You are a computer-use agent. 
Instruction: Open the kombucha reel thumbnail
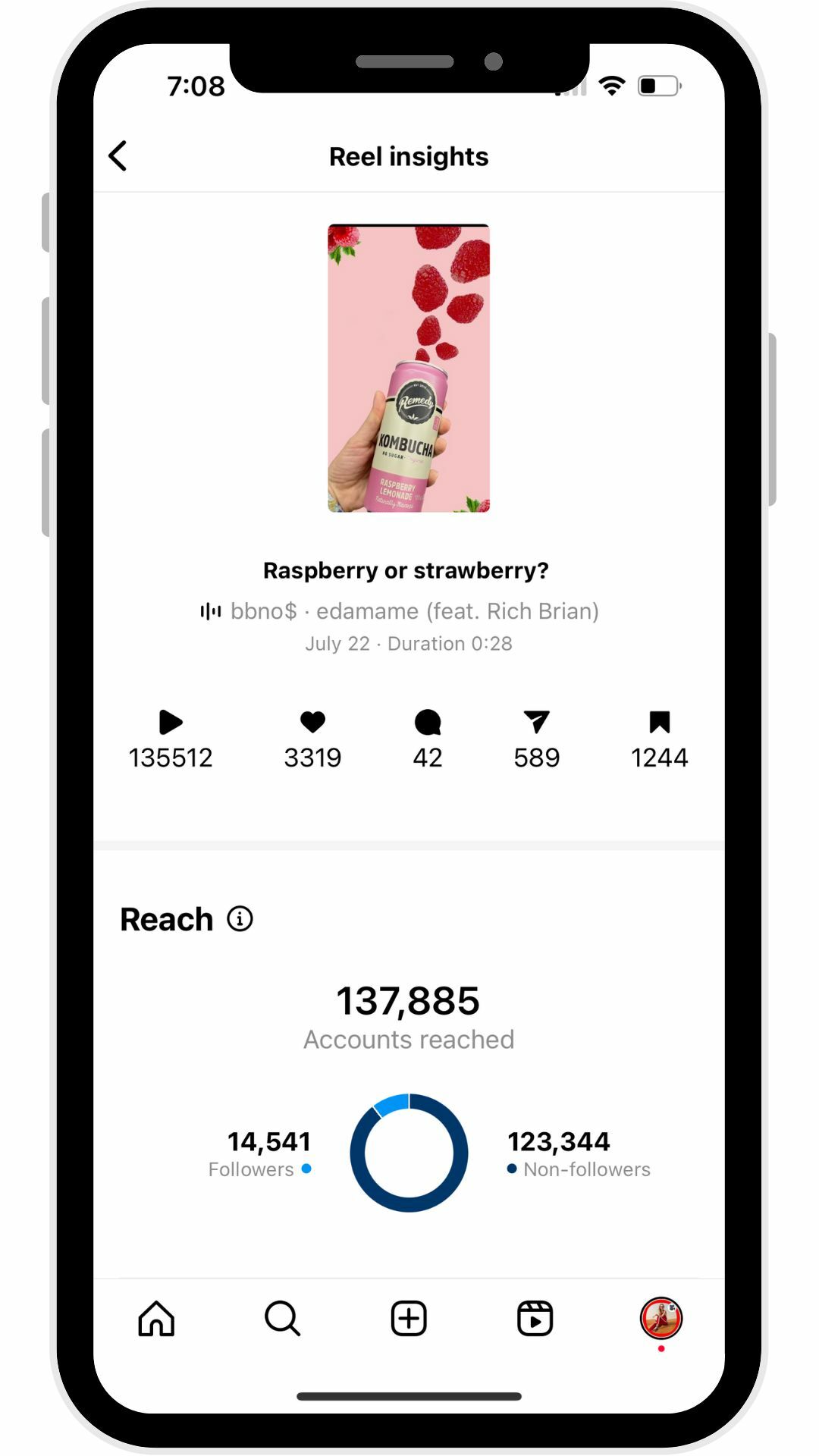click(409, 369)
